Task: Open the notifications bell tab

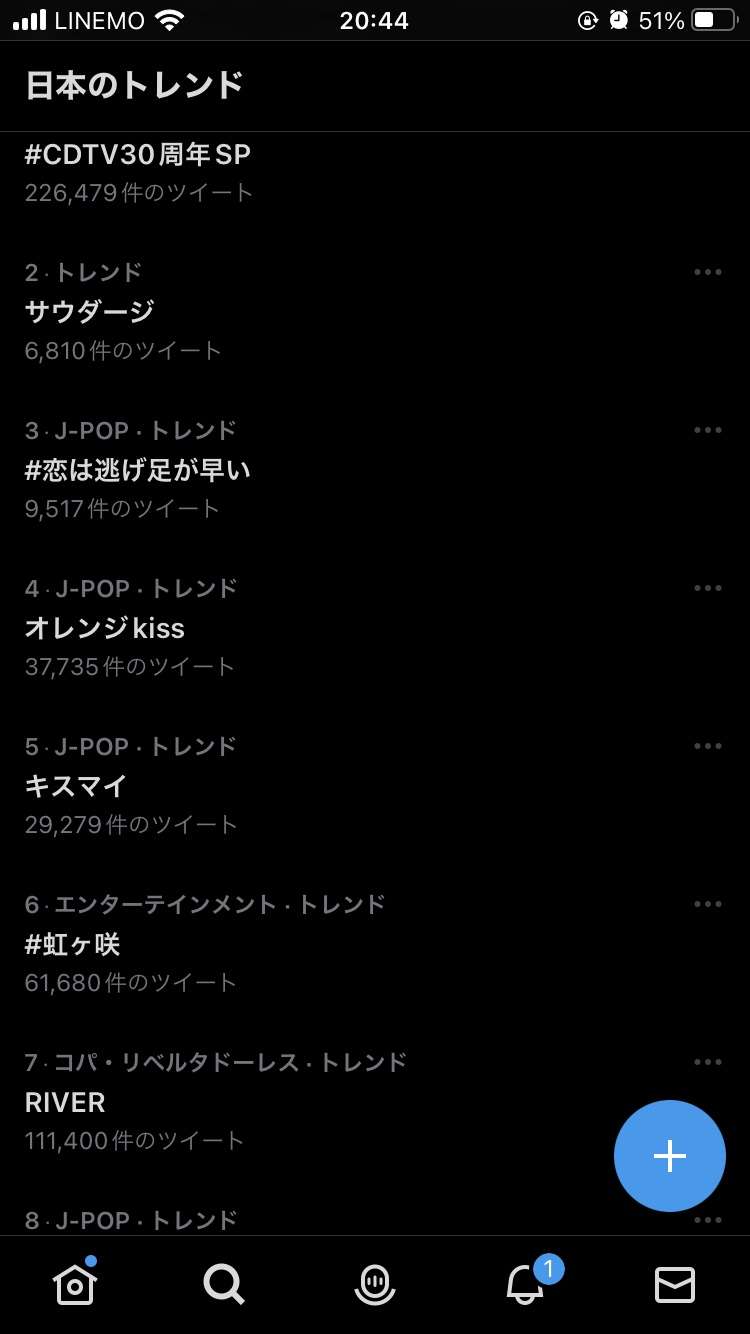Action: (526, 1285)
